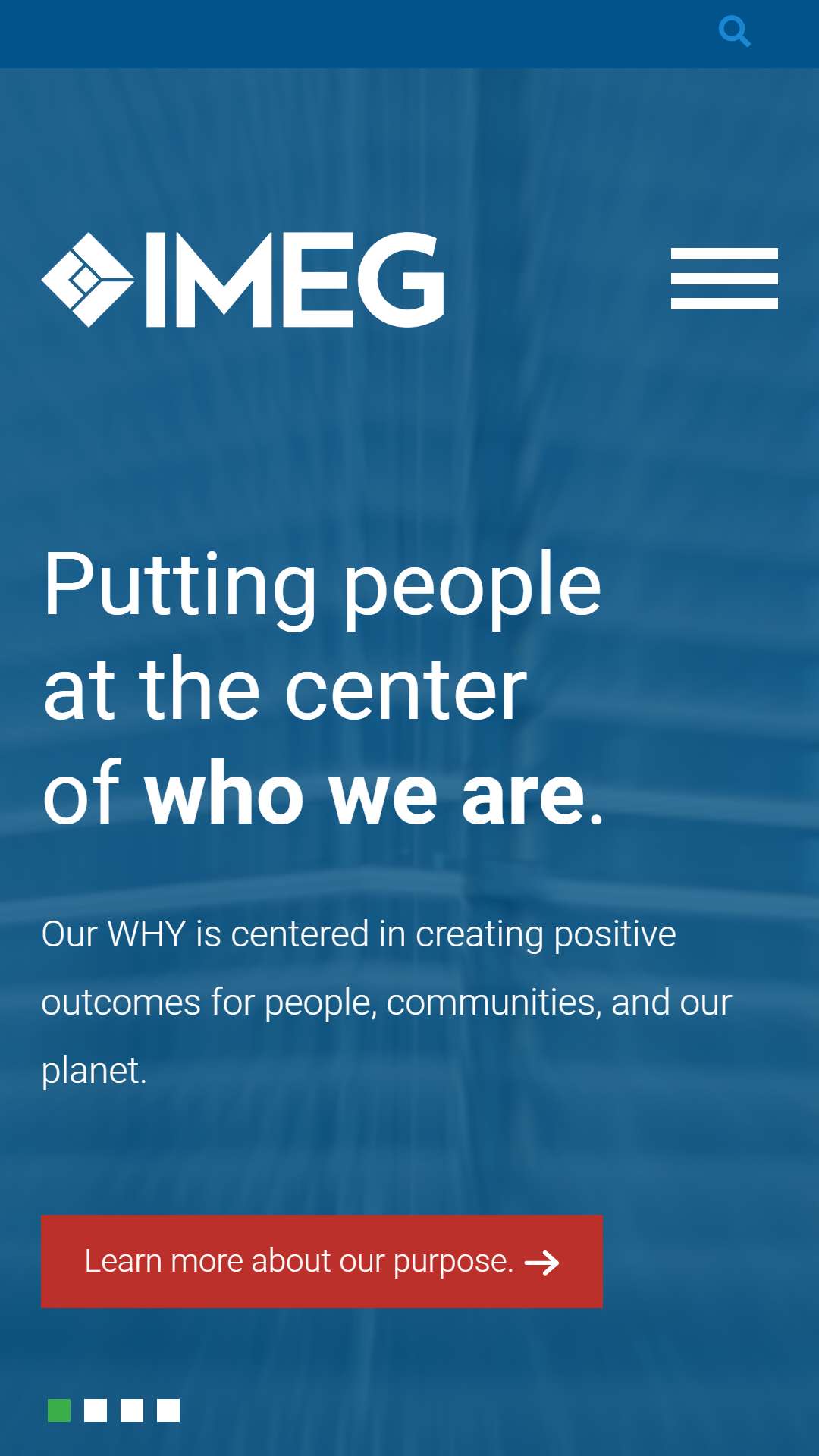Go to homepage via IMEG logo
This screenshot has height=1456, width=819.
click(x=243, y=280)
